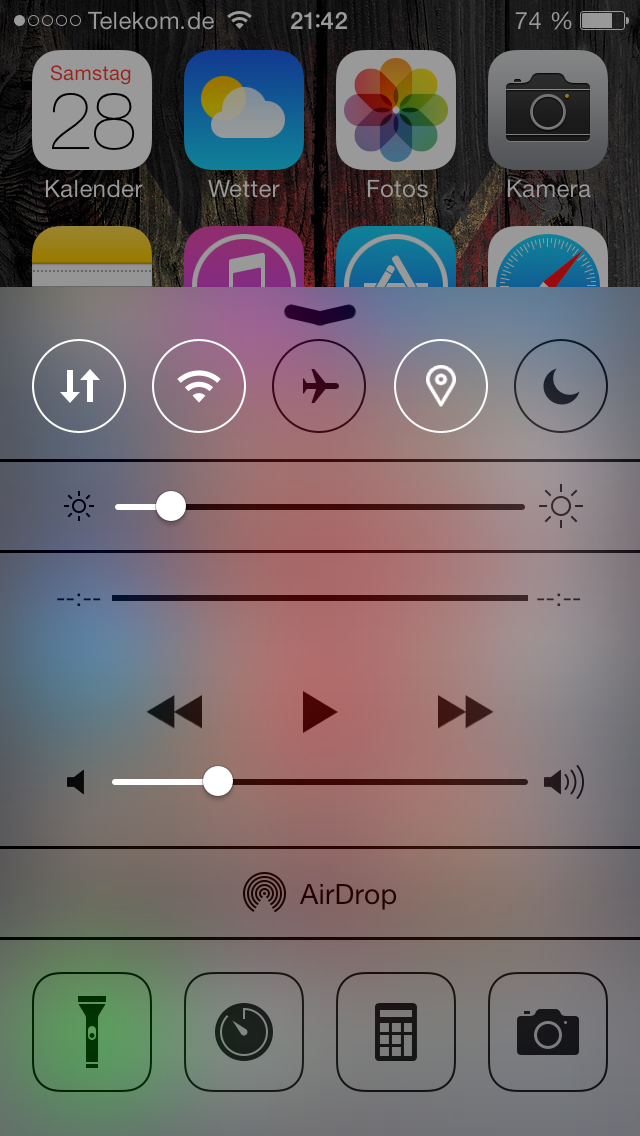Open AirDrop options
Viewport: 640px width, 1136px height.
tap(320, 894)
